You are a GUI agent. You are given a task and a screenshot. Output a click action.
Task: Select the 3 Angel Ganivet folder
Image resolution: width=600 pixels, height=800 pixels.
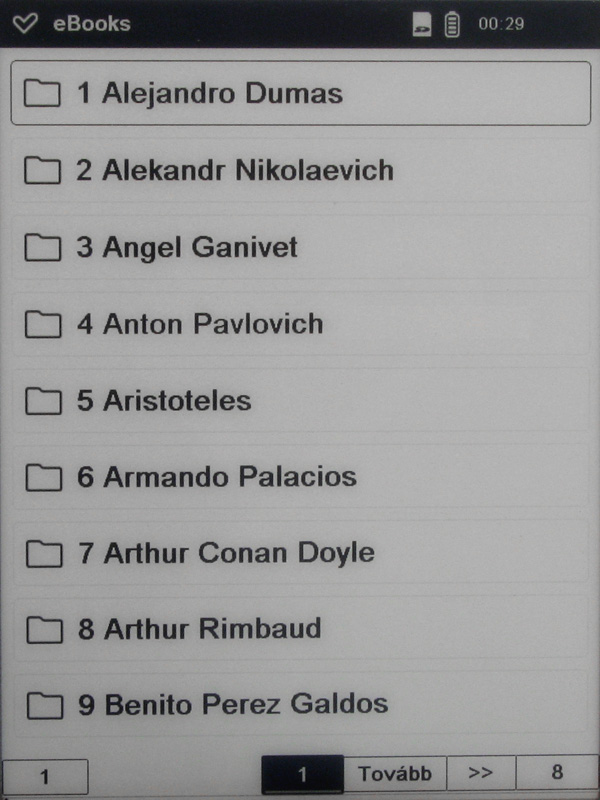(300, 247)
